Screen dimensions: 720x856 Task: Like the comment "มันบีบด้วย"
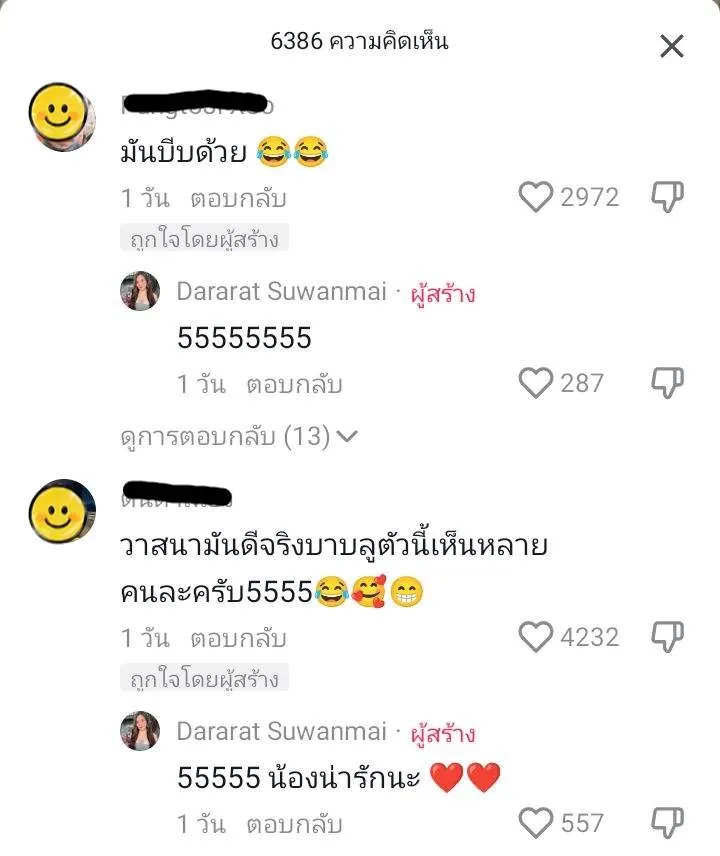(x=537, y=197)
